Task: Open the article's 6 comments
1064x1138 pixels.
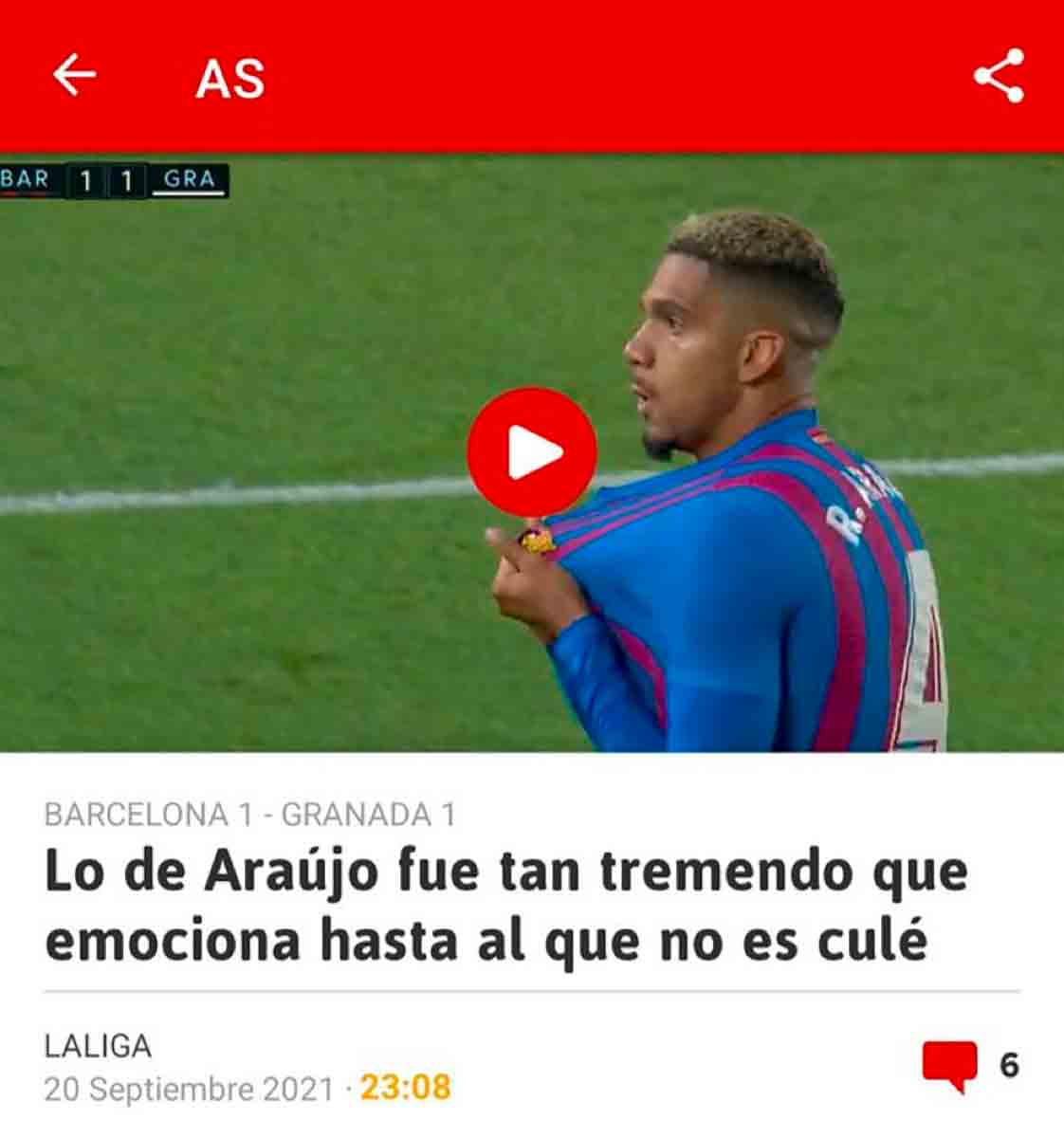Action: click(950, 1066)
